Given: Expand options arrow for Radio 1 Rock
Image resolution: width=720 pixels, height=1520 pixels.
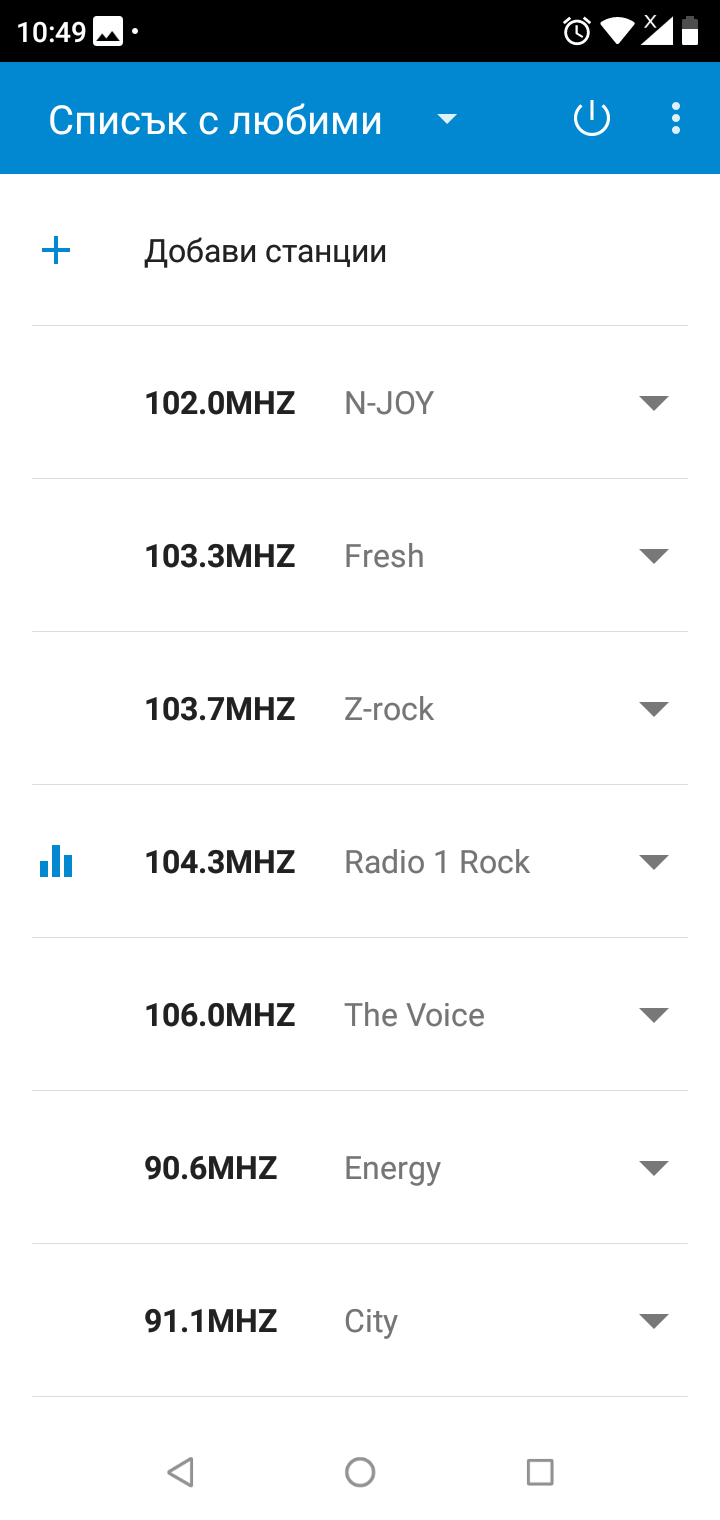Looking at the screenshot, I should pyautogui.click(x=653, y=862).
